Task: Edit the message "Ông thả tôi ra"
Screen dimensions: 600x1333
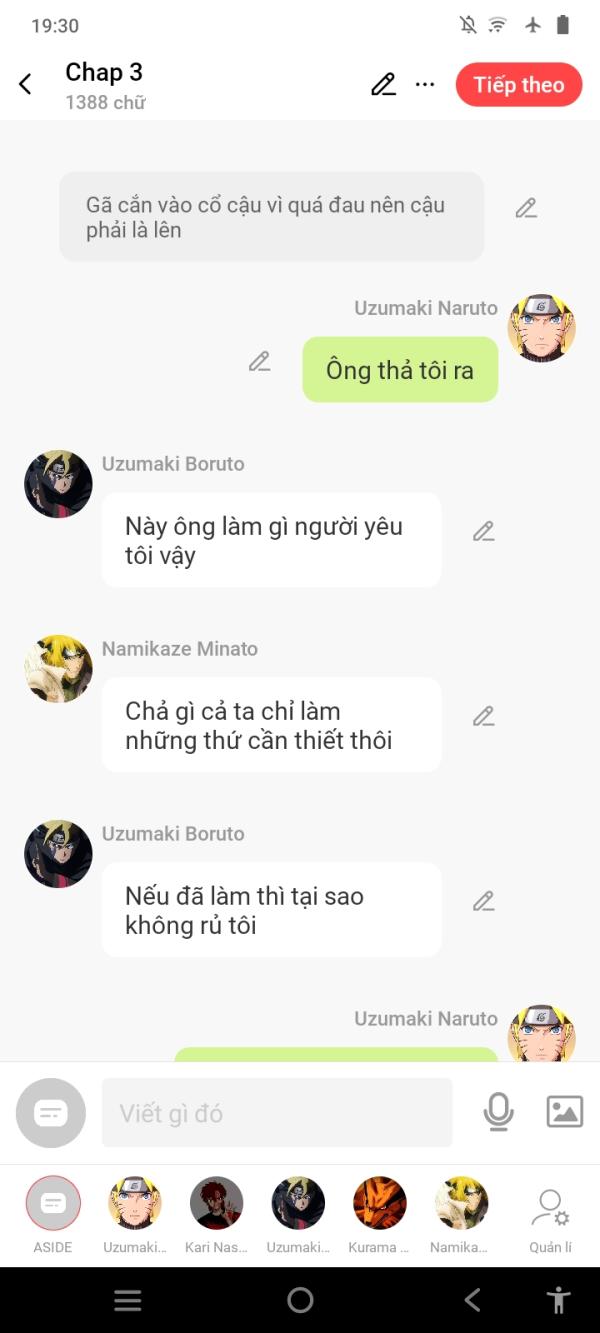Action: 260,362
